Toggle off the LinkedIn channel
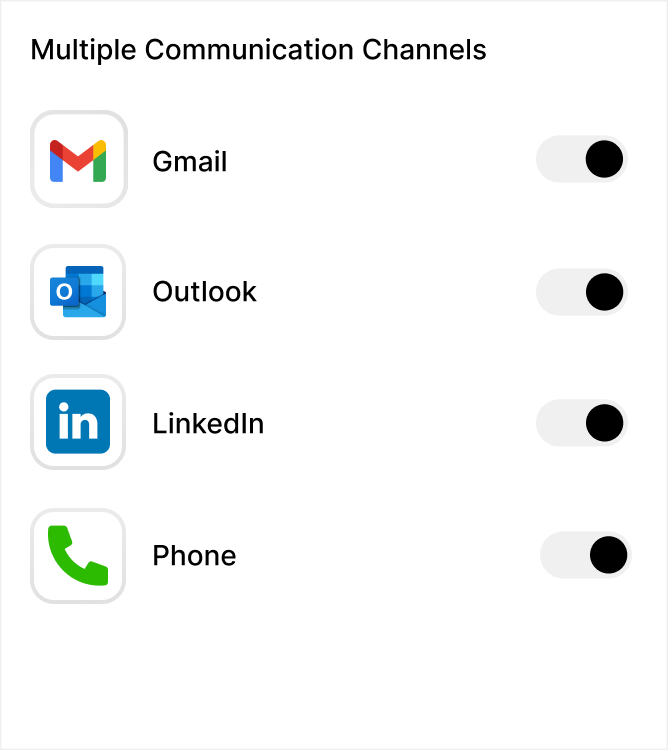The width and height of the screenshot is (668, 750). 582,423
